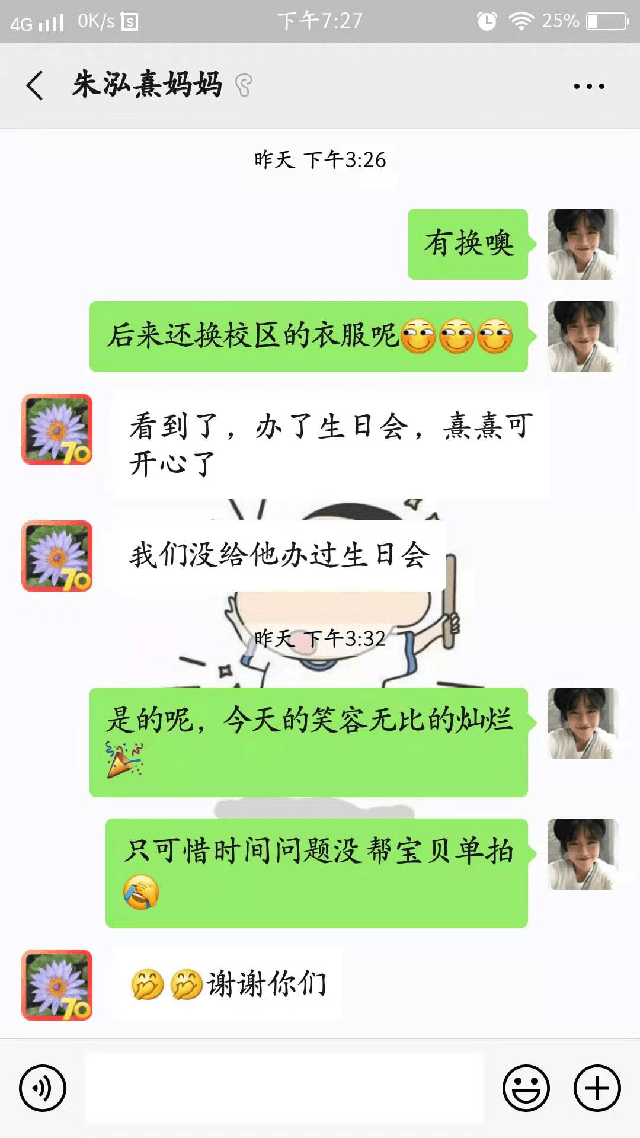This screenshot has height=1138, width=640.
Task: Open my avatar beside 只可惜时间问题 message
Action: coord(583,854)
